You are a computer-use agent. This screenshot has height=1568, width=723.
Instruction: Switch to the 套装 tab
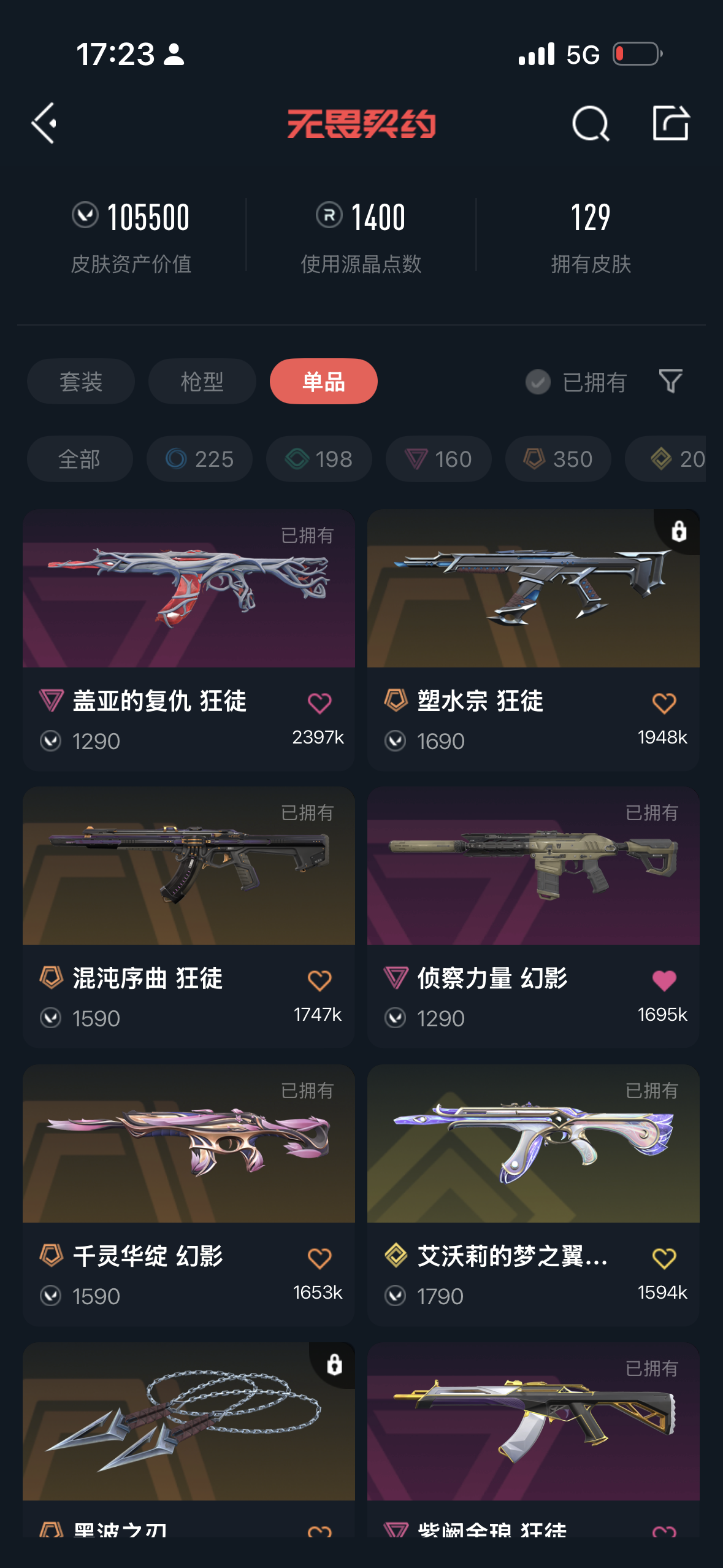pyautogui.click(x=81, y=382)
